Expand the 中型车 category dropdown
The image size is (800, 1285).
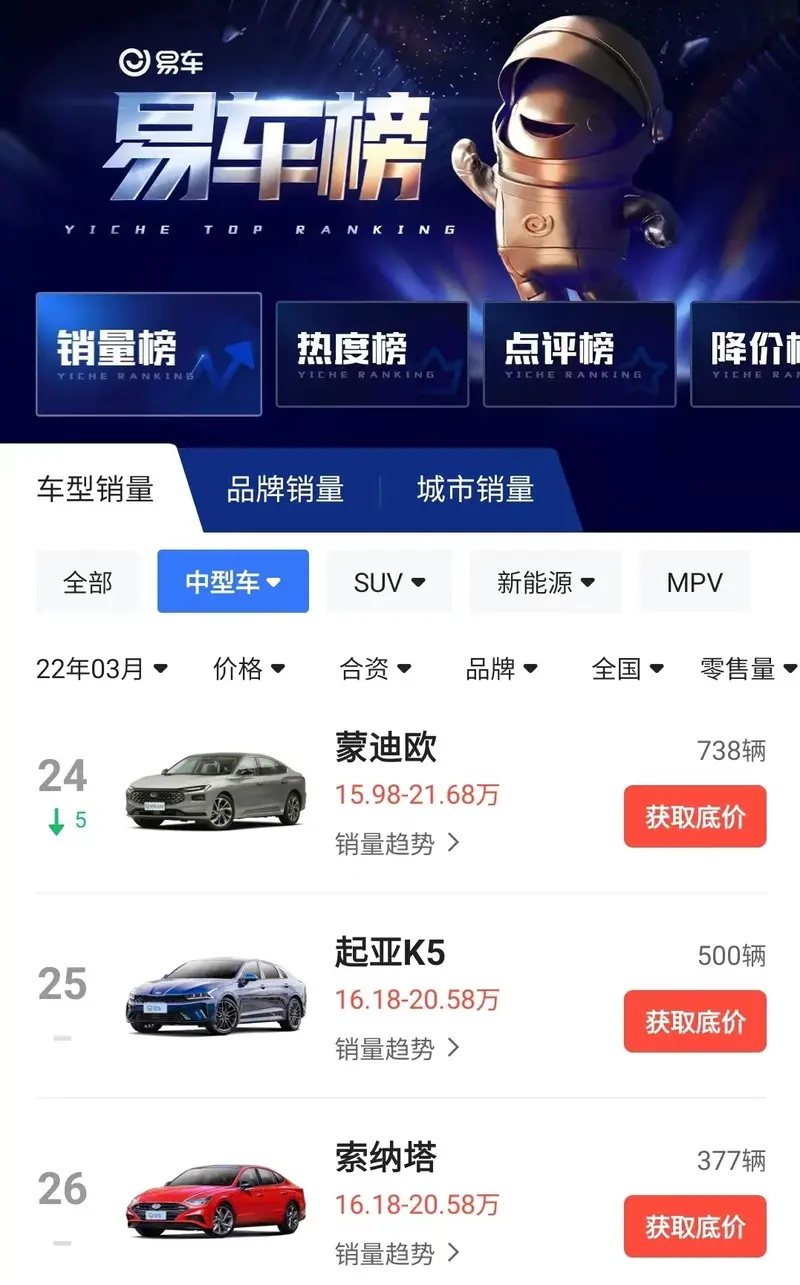click(x=233, y=582)
